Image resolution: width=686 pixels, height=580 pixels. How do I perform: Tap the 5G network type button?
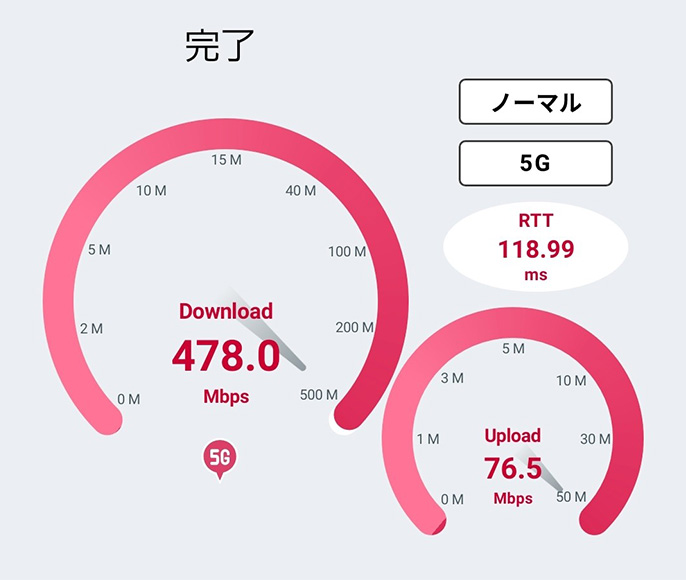535,163
